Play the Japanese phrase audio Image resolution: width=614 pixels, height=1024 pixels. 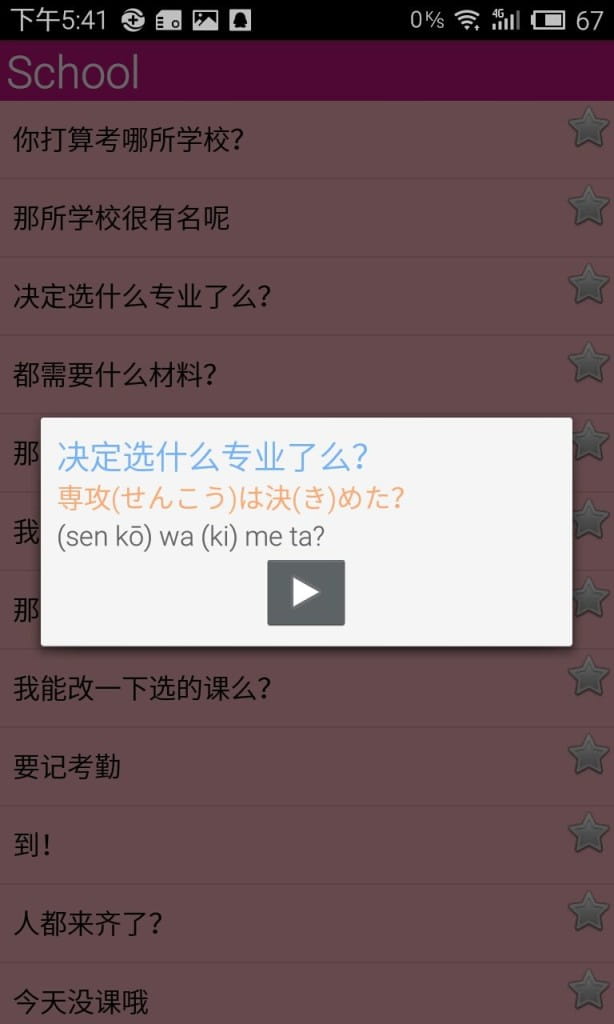(x=306, y=592)
